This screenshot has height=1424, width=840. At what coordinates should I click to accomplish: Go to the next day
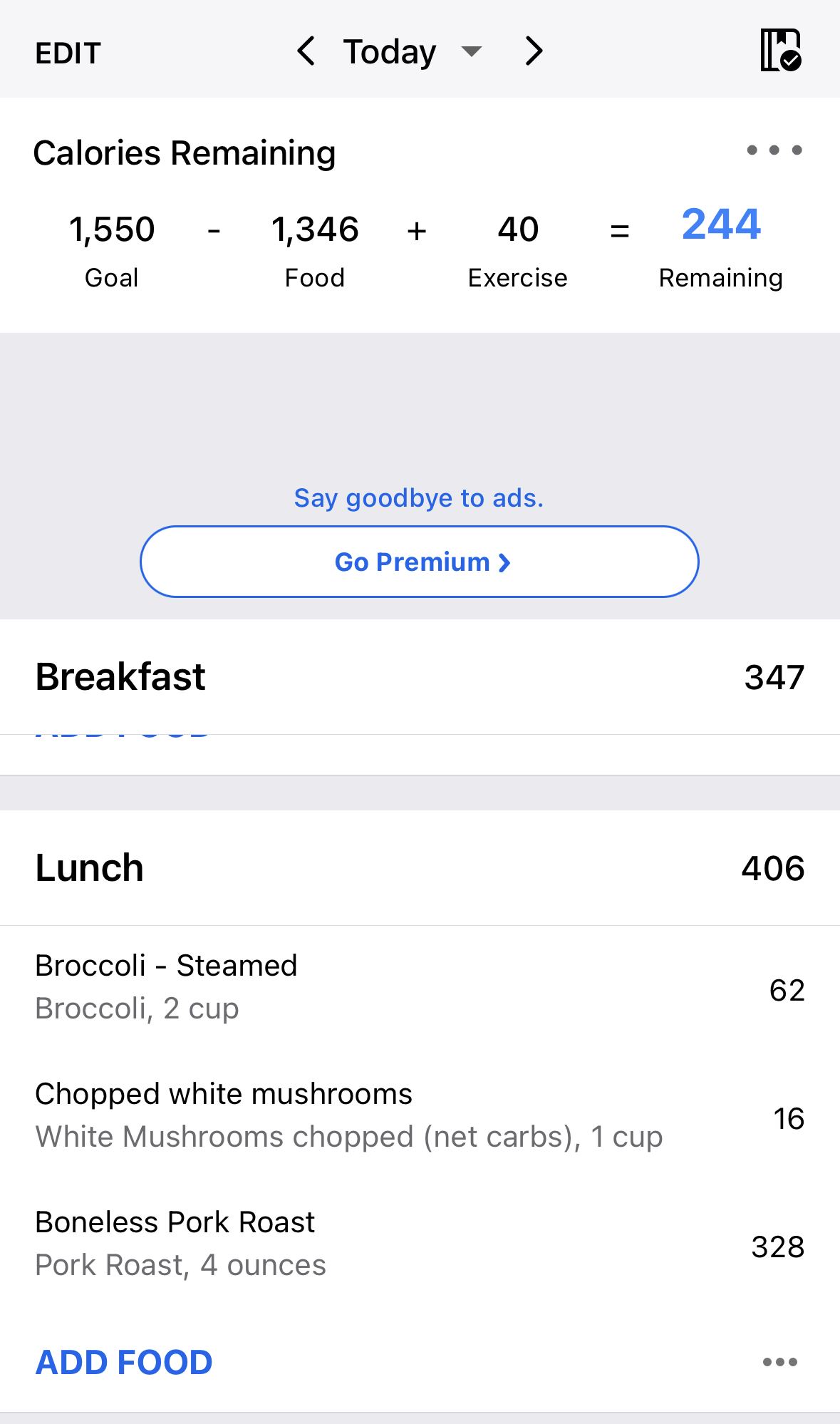(x=534, y=51)
